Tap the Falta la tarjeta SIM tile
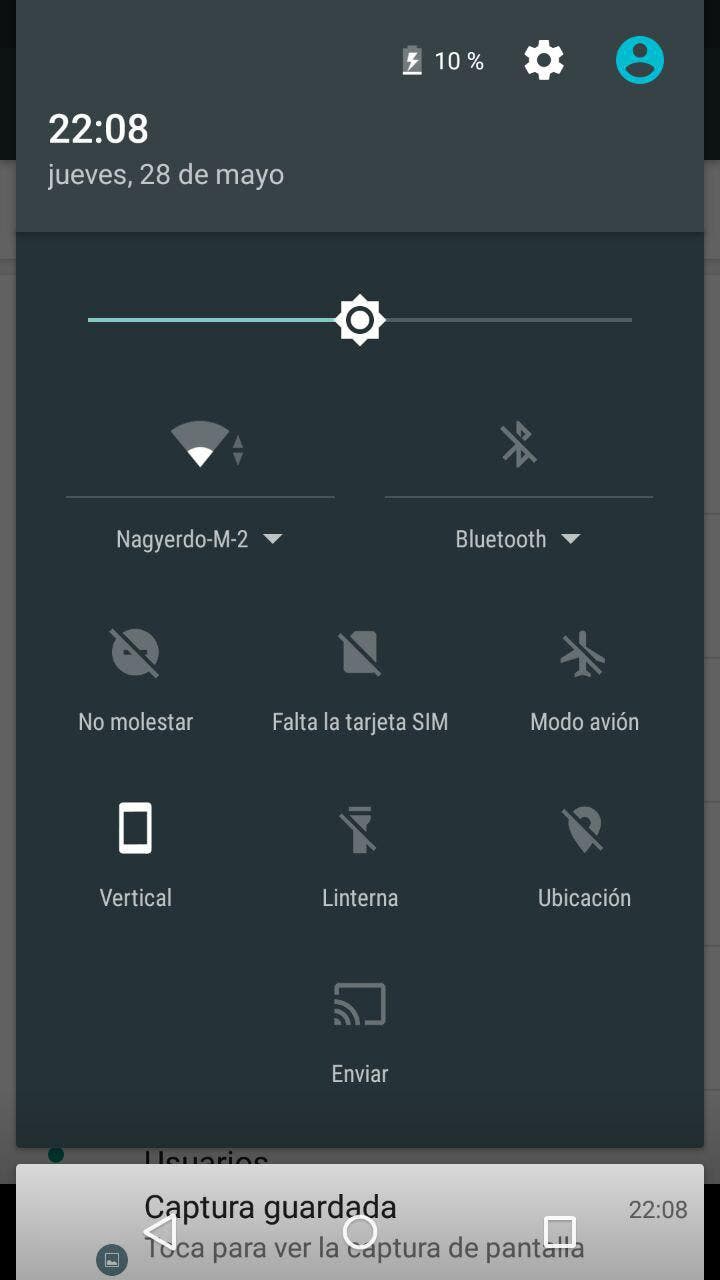This screenshot has height=1280, width=720. click(360, 655)
